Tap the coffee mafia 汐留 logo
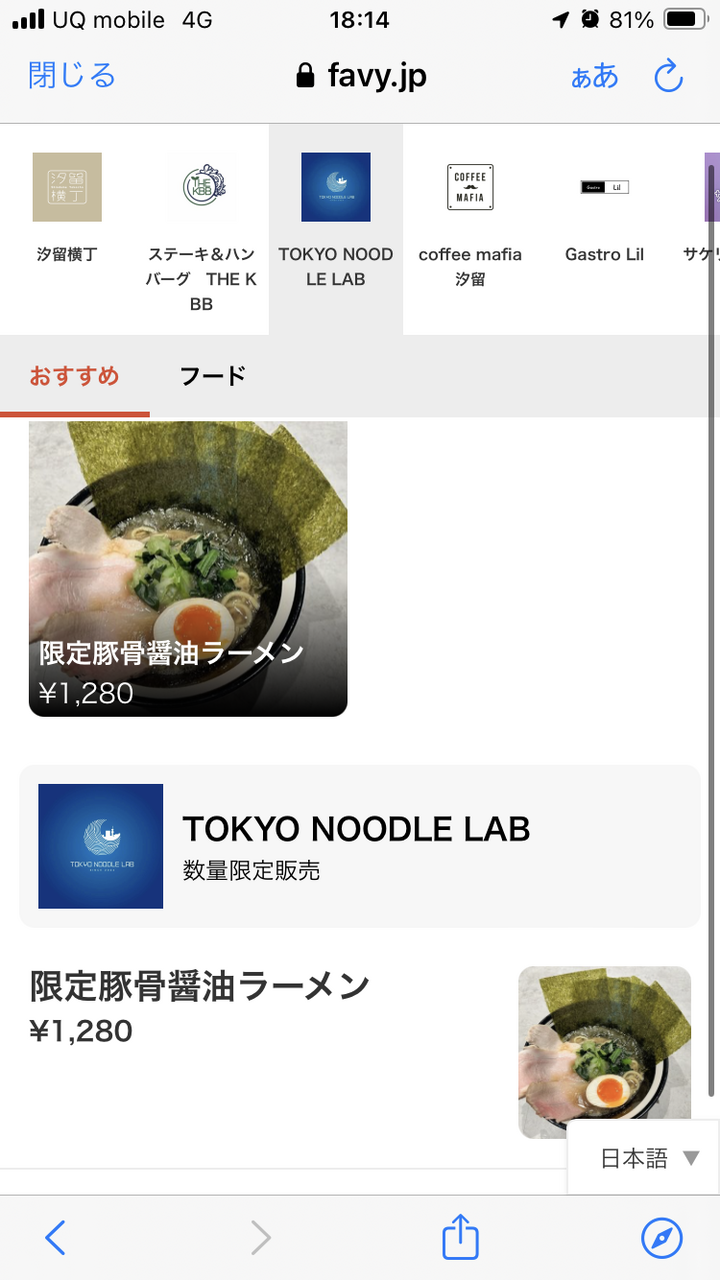This screenshot has height=1280, width=720. click(x=470, y=187)
